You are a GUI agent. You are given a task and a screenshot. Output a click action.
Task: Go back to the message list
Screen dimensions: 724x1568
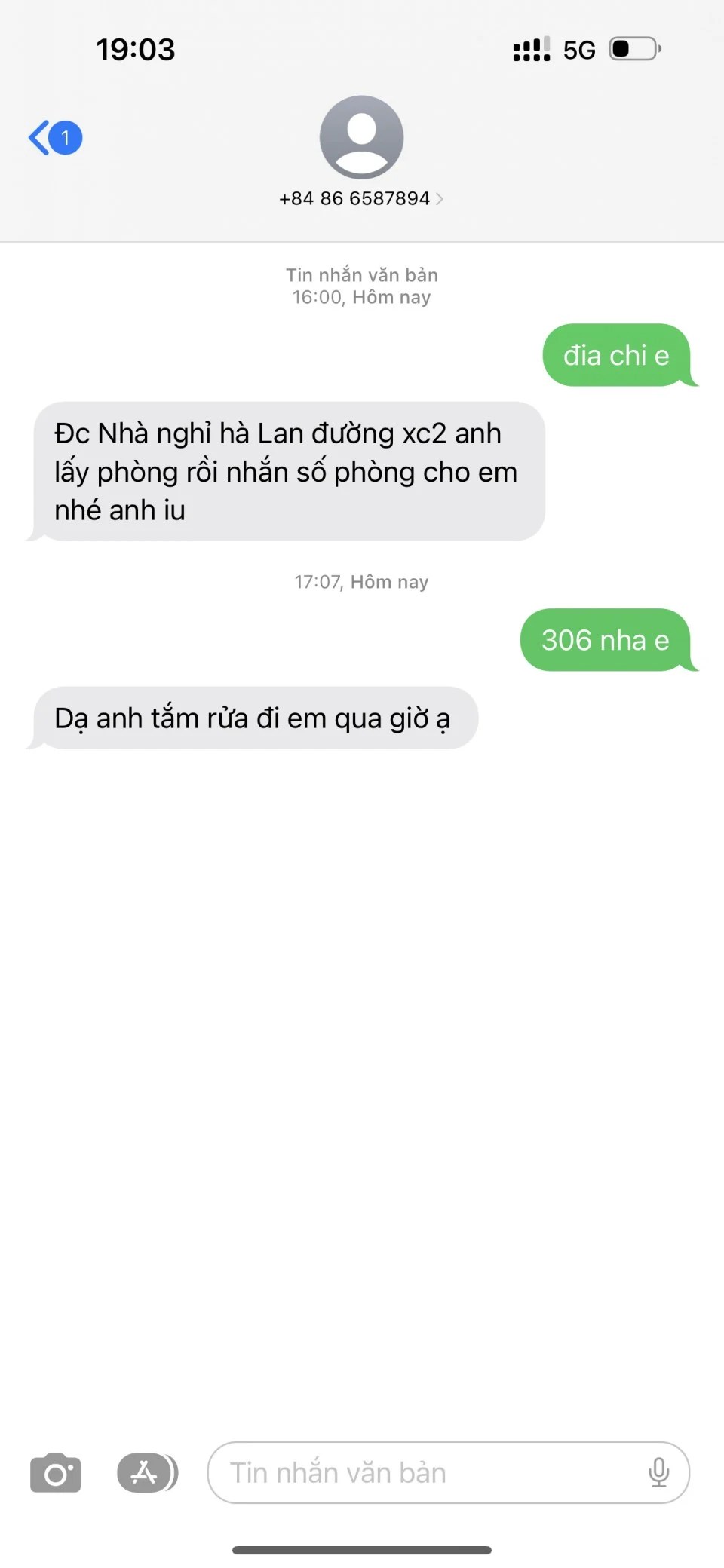point(54,137)
